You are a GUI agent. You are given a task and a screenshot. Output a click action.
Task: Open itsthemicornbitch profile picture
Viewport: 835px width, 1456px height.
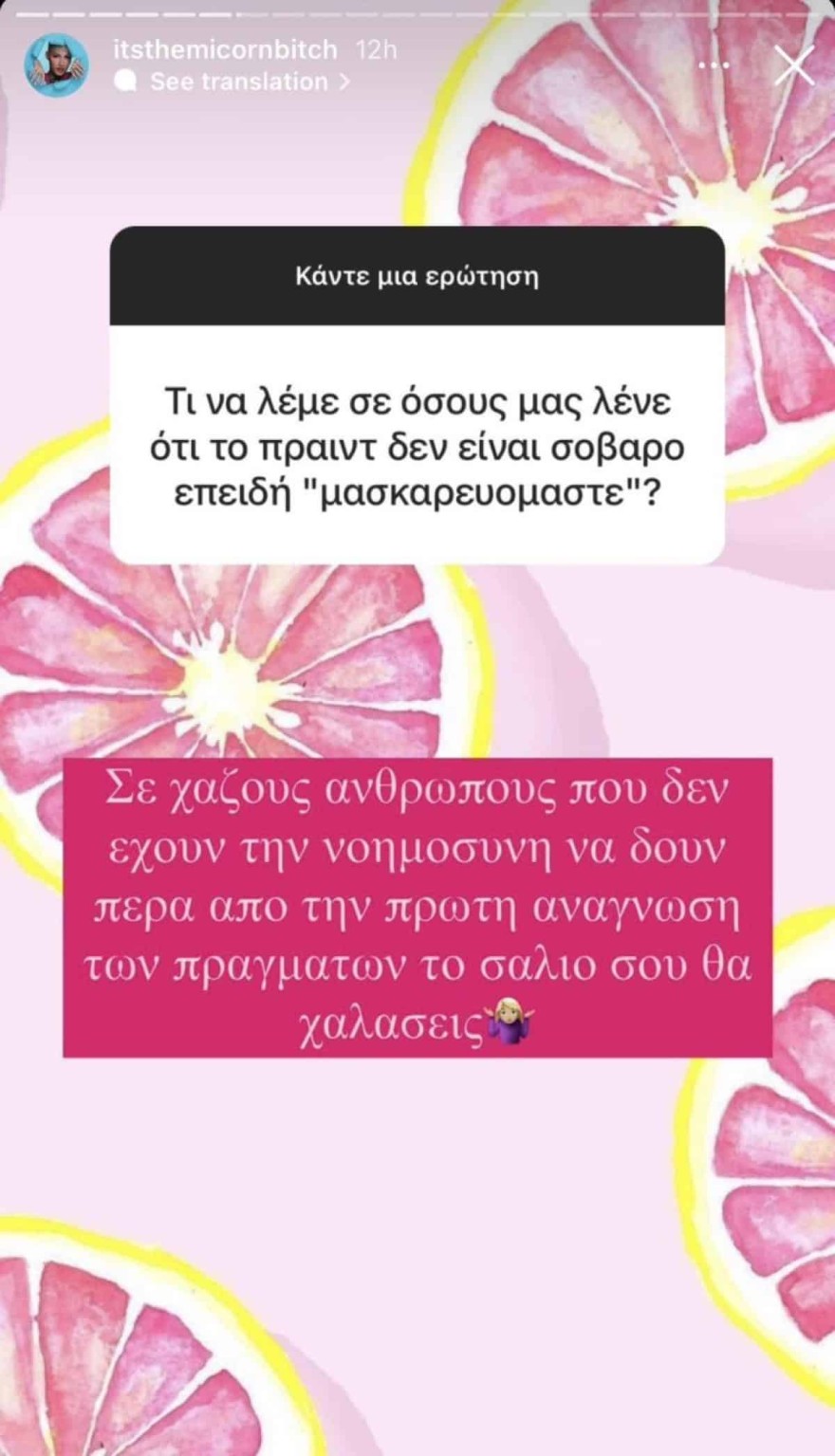56,65
